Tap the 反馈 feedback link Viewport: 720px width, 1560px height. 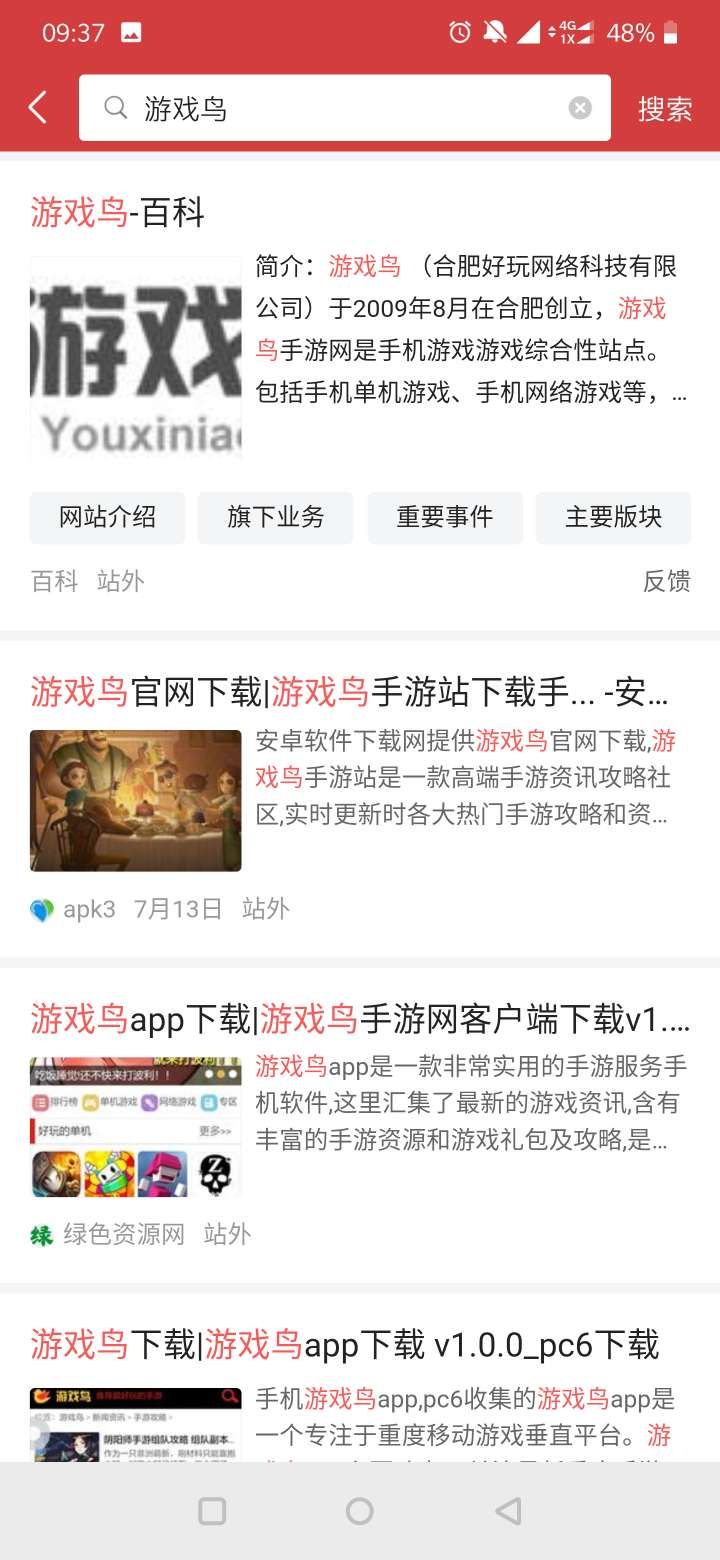tap(666, 580)
